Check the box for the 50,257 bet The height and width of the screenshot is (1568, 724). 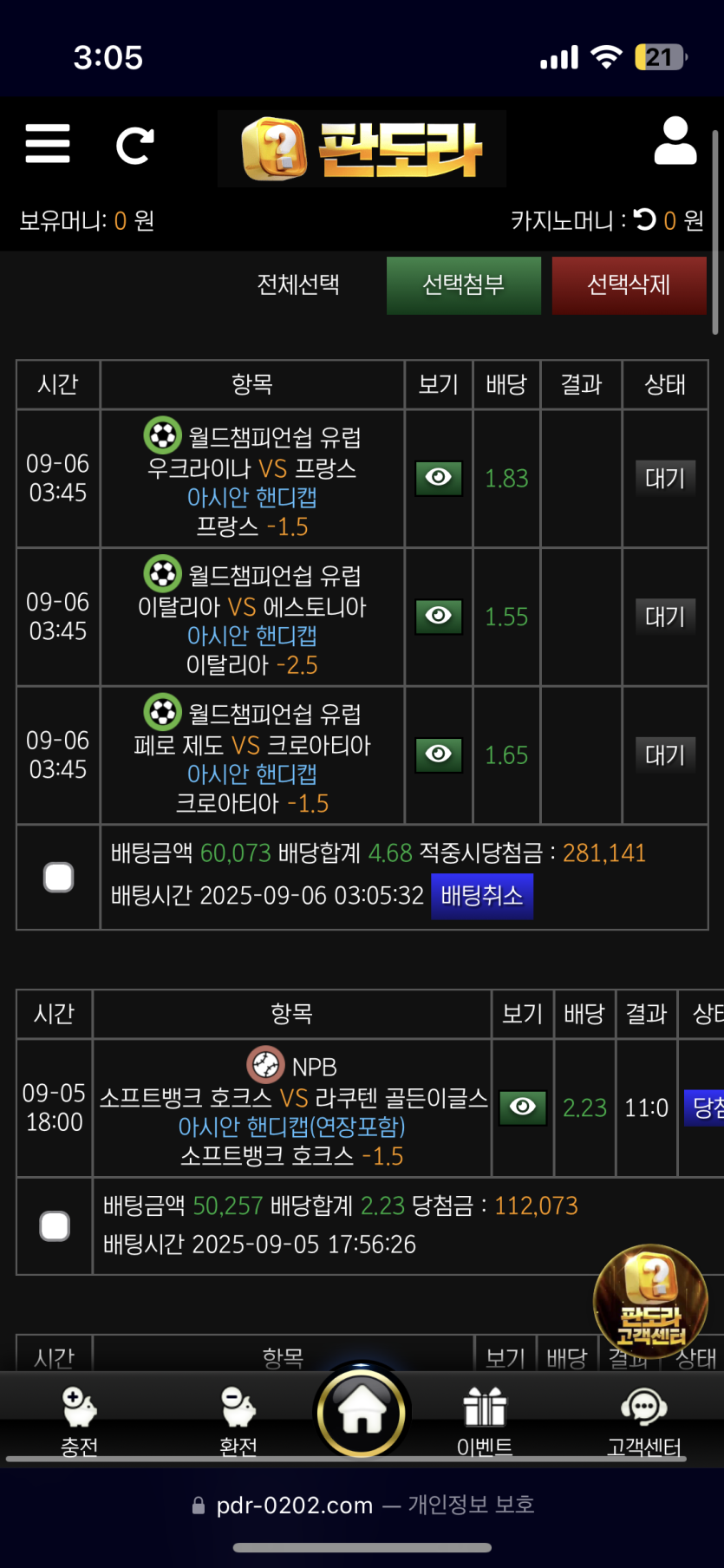(55, 1225)
